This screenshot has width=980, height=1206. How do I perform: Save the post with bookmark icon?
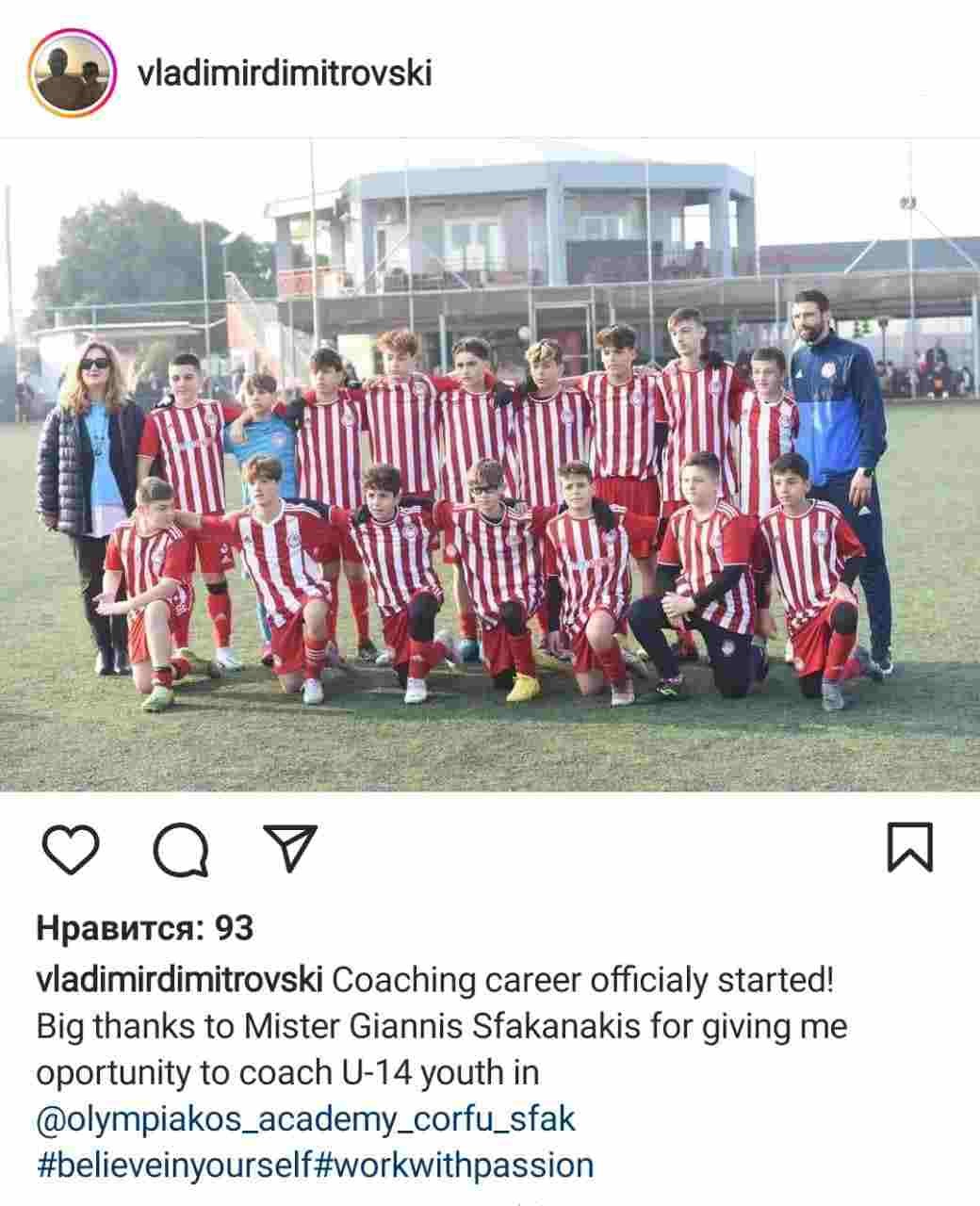pyautogui.click(x=909, y=847)
